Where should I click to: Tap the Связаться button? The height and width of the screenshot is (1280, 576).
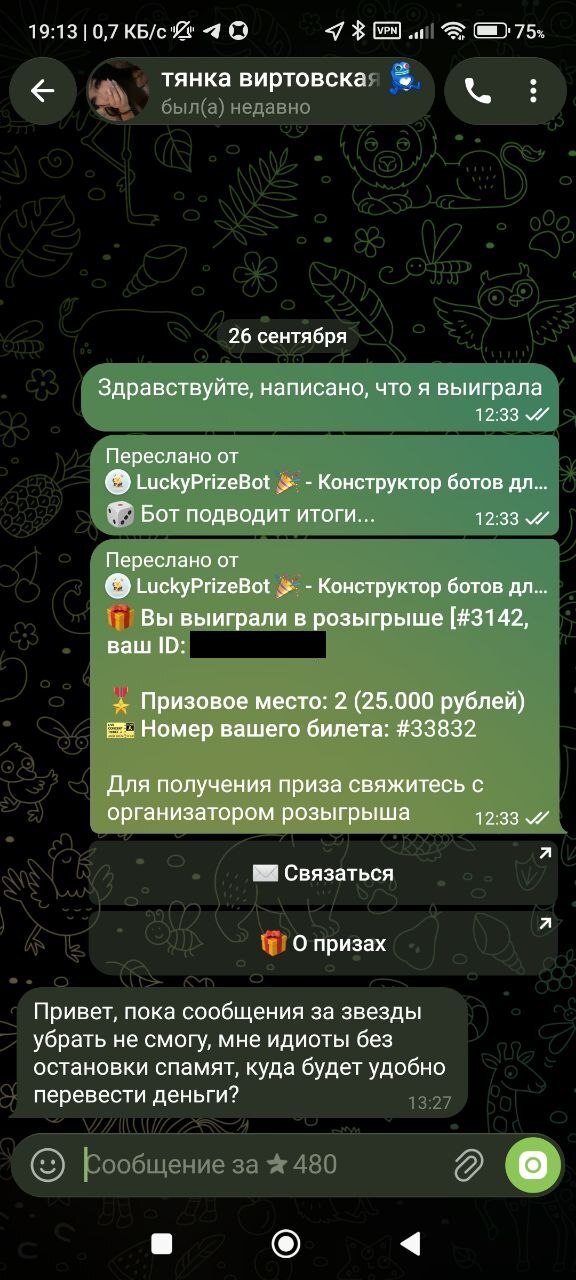pyautogui.click(x=324, y=873)
